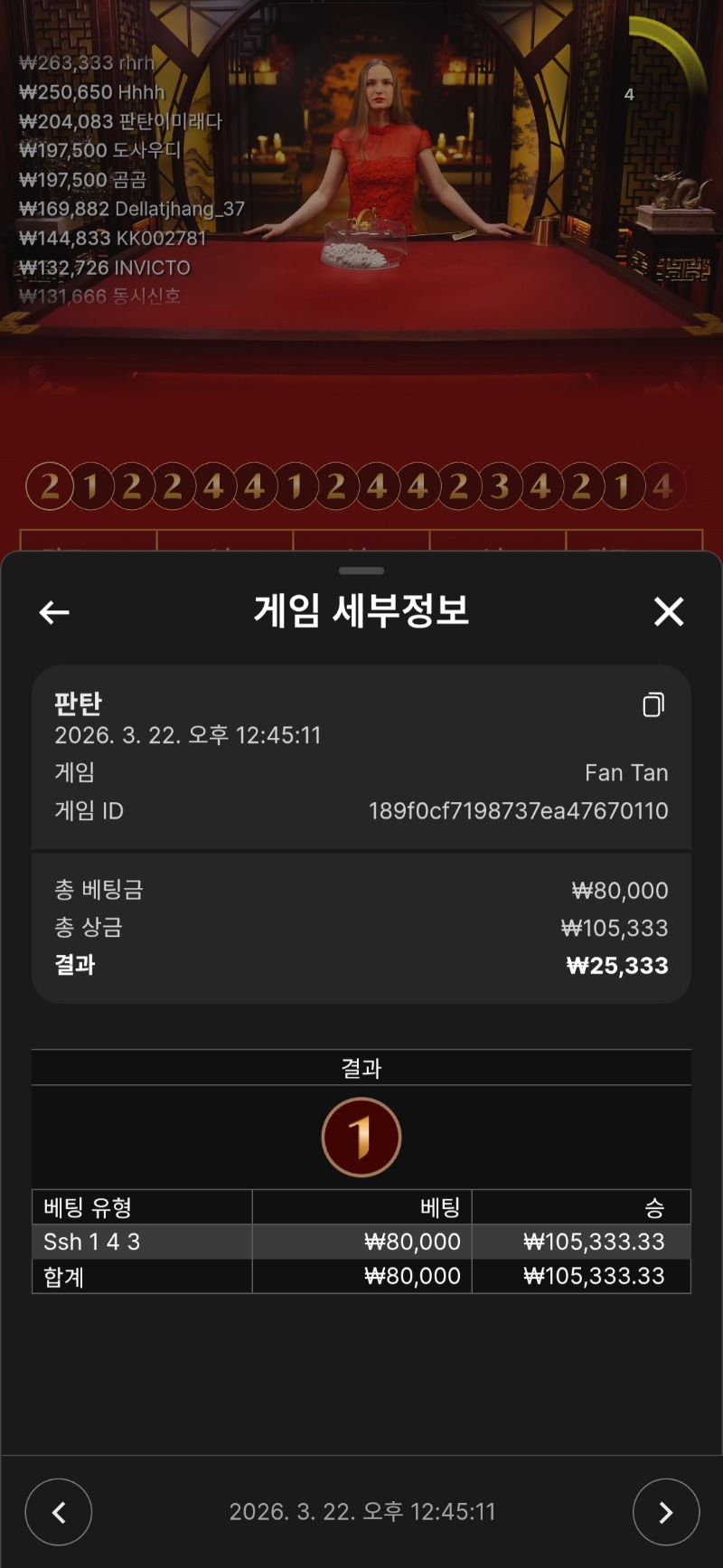The image size is (723, 1568).
Task: Close the game details sheet
Action: (x=669, y=612)
